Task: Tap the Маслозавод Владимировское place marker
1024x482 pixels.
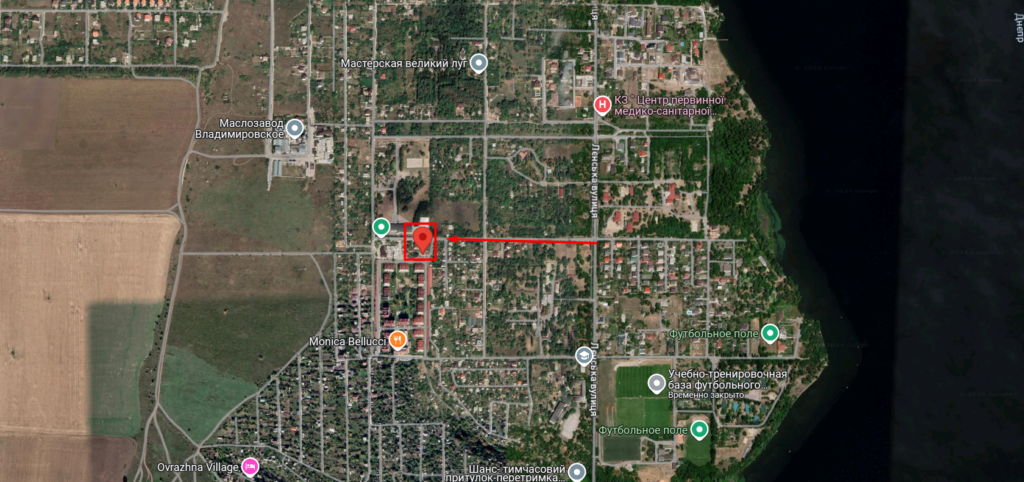Action: [295, 127]
